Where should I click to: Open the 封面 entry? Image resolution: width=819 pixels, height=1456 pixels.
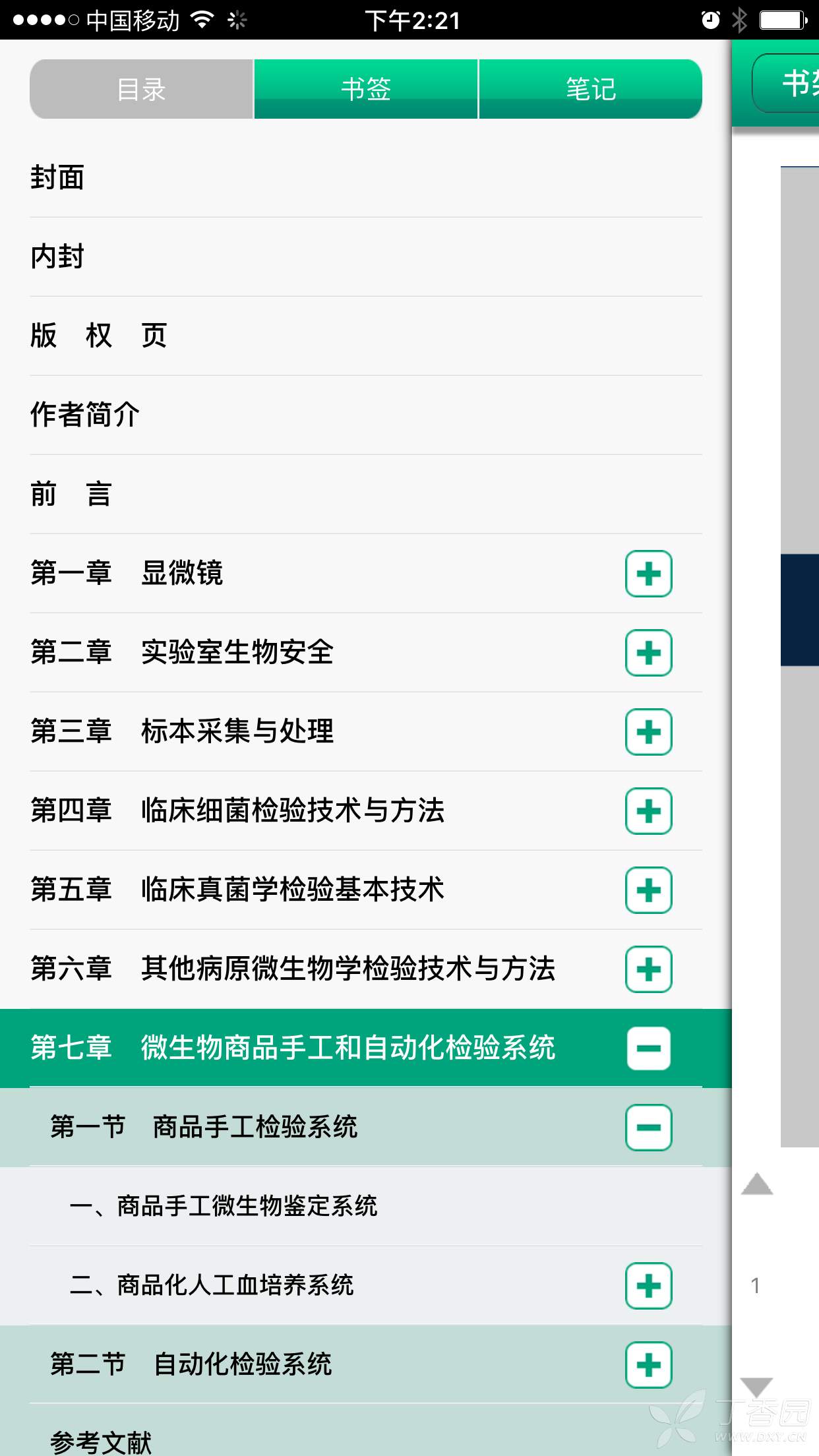coord(57,178)
